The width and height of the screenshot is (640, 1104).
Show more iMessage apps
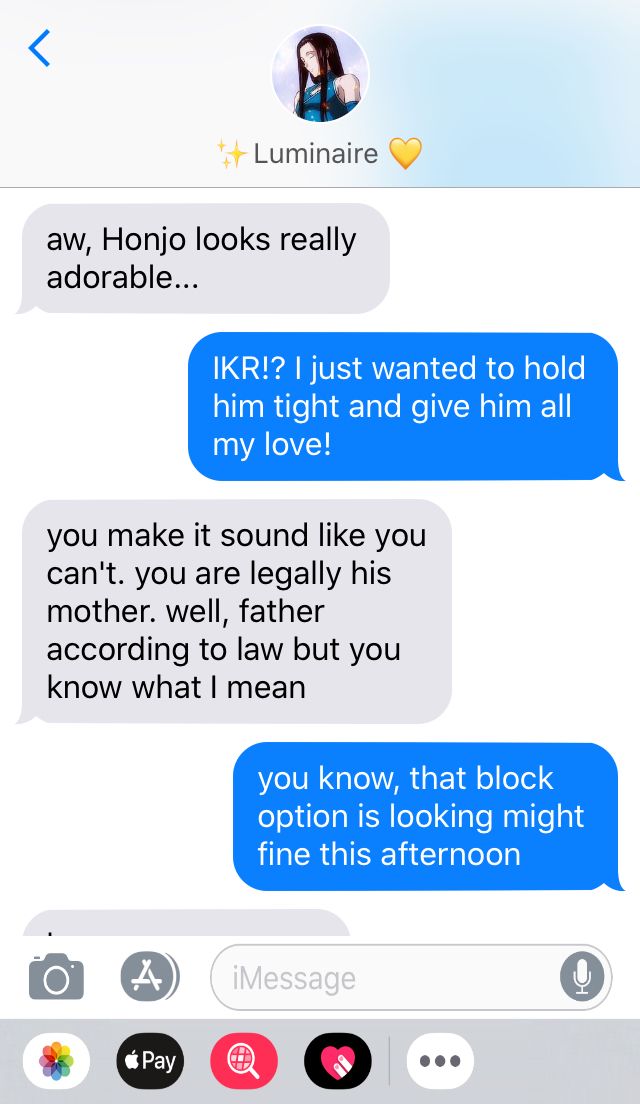(x=440, y=1061)
